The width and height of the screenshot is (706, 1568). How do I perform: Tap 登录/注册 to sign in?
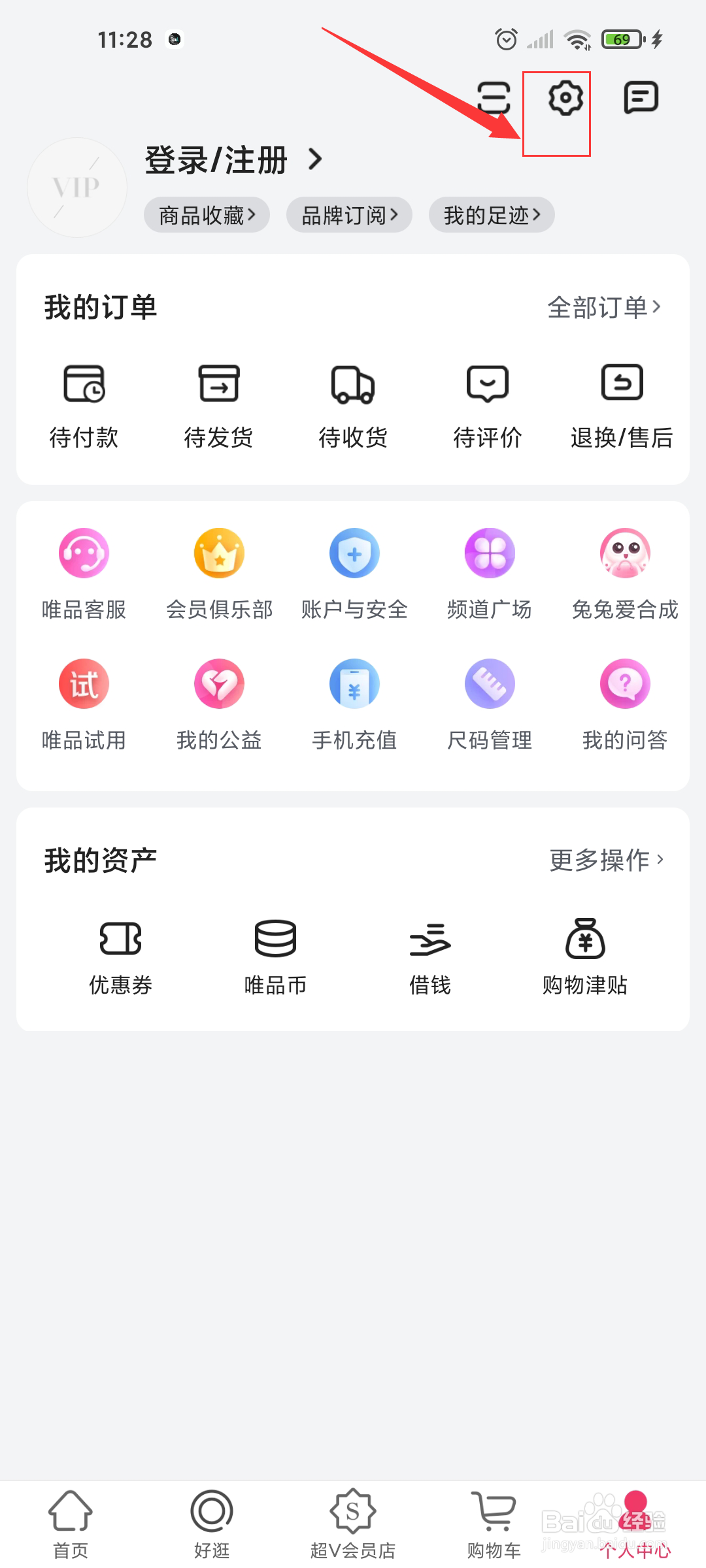(x=233, y=160)
